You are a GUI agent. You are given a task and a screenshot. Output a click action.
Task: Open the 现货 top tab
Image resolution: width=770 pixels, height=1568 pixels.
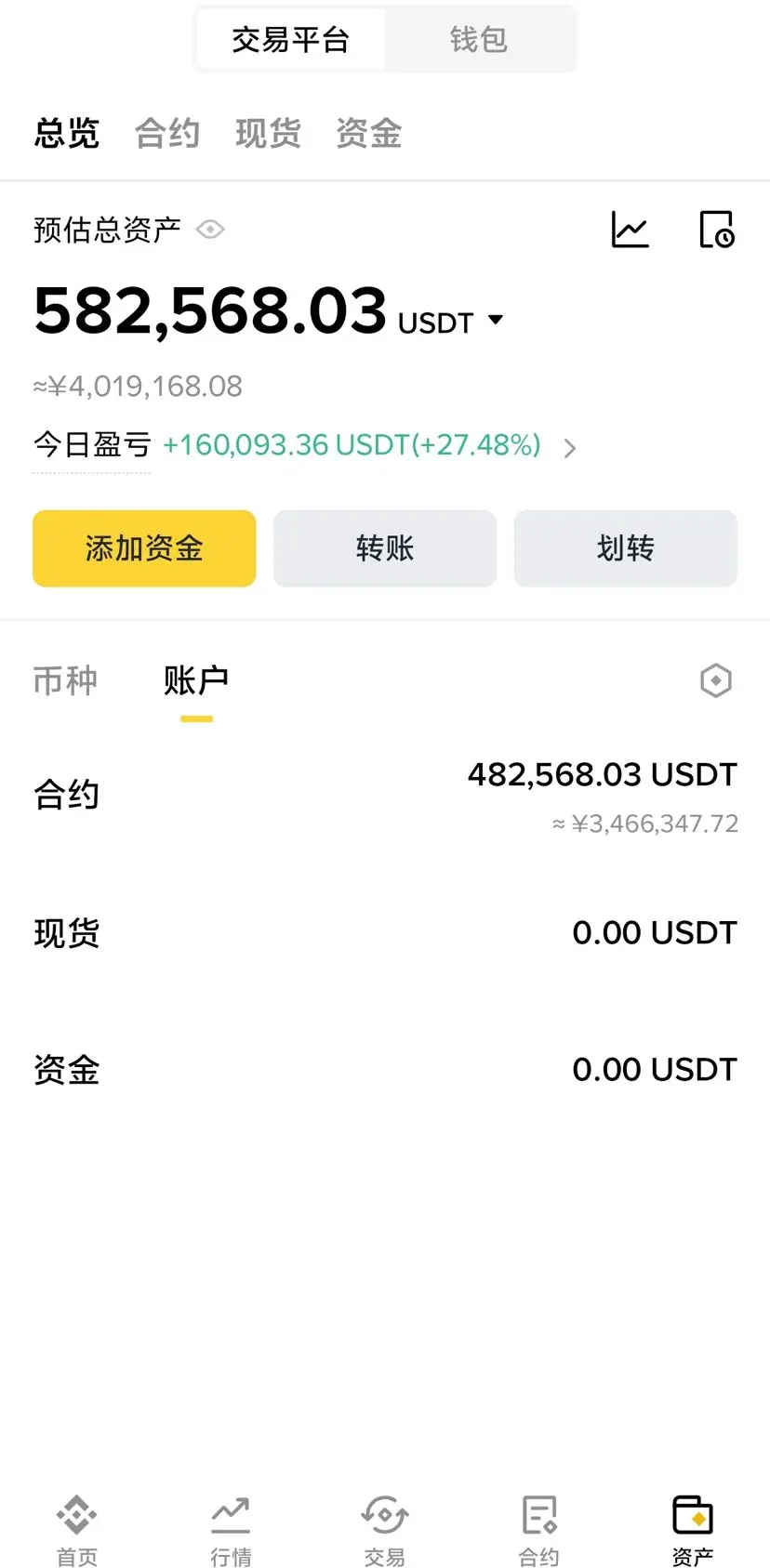268,133
